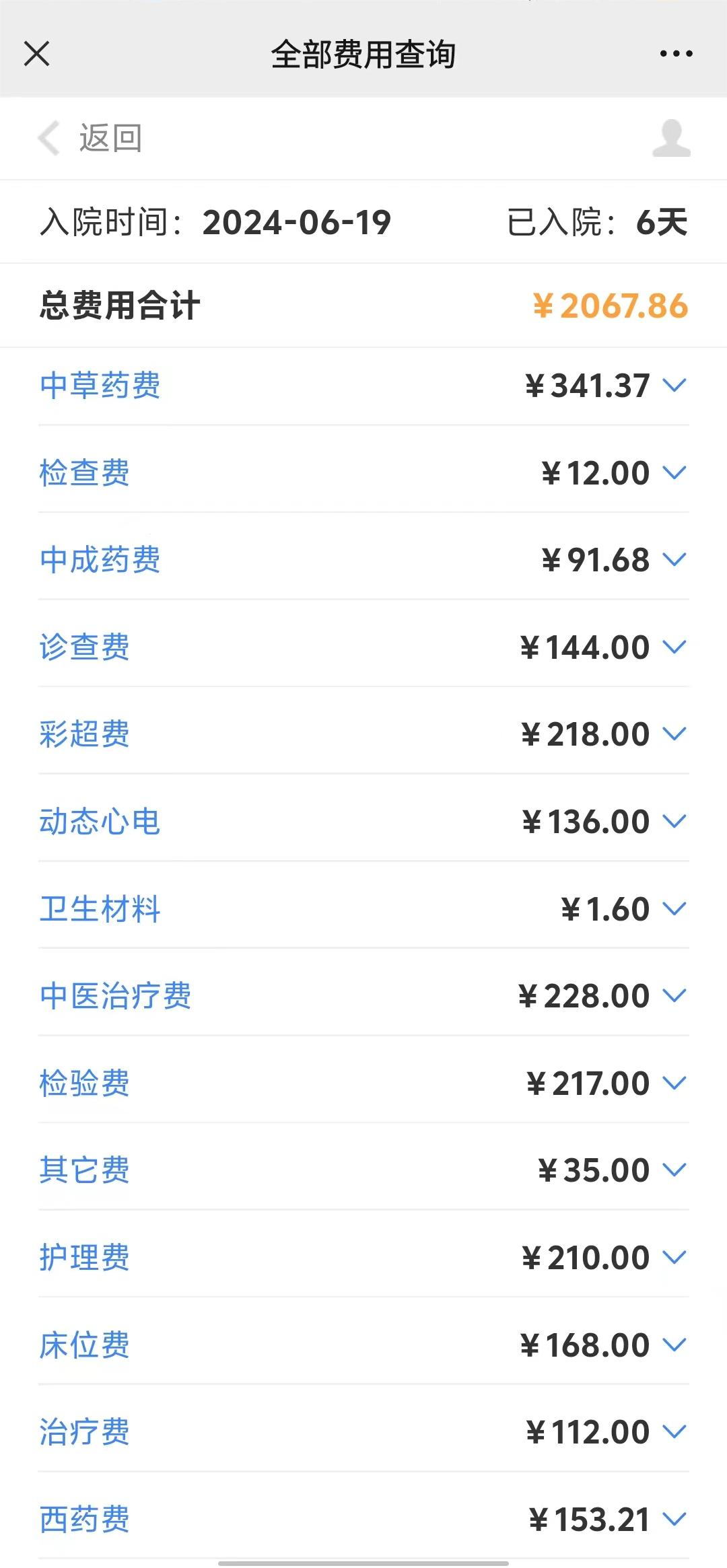Expand the 检查费 row chevron

675,474
